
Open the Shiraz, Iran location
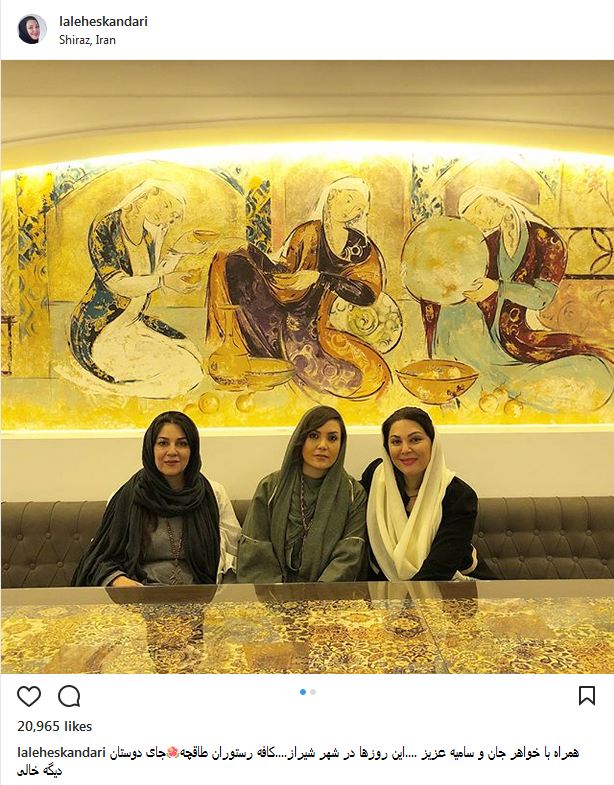click(87, 40)
